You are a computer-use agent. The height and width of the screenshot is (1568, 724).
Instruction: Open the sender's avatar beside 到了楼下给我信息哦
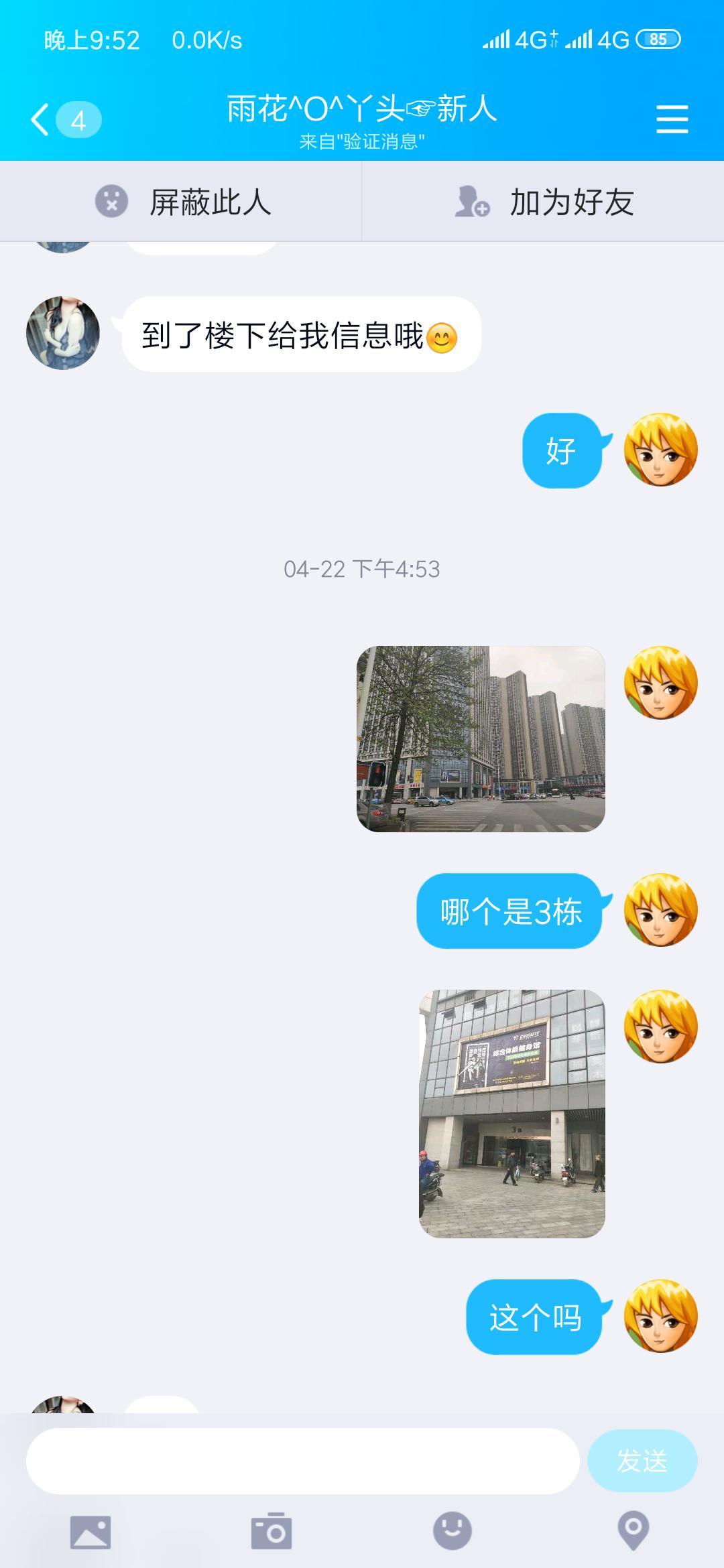pyautogui.click(x=63, y=333)
